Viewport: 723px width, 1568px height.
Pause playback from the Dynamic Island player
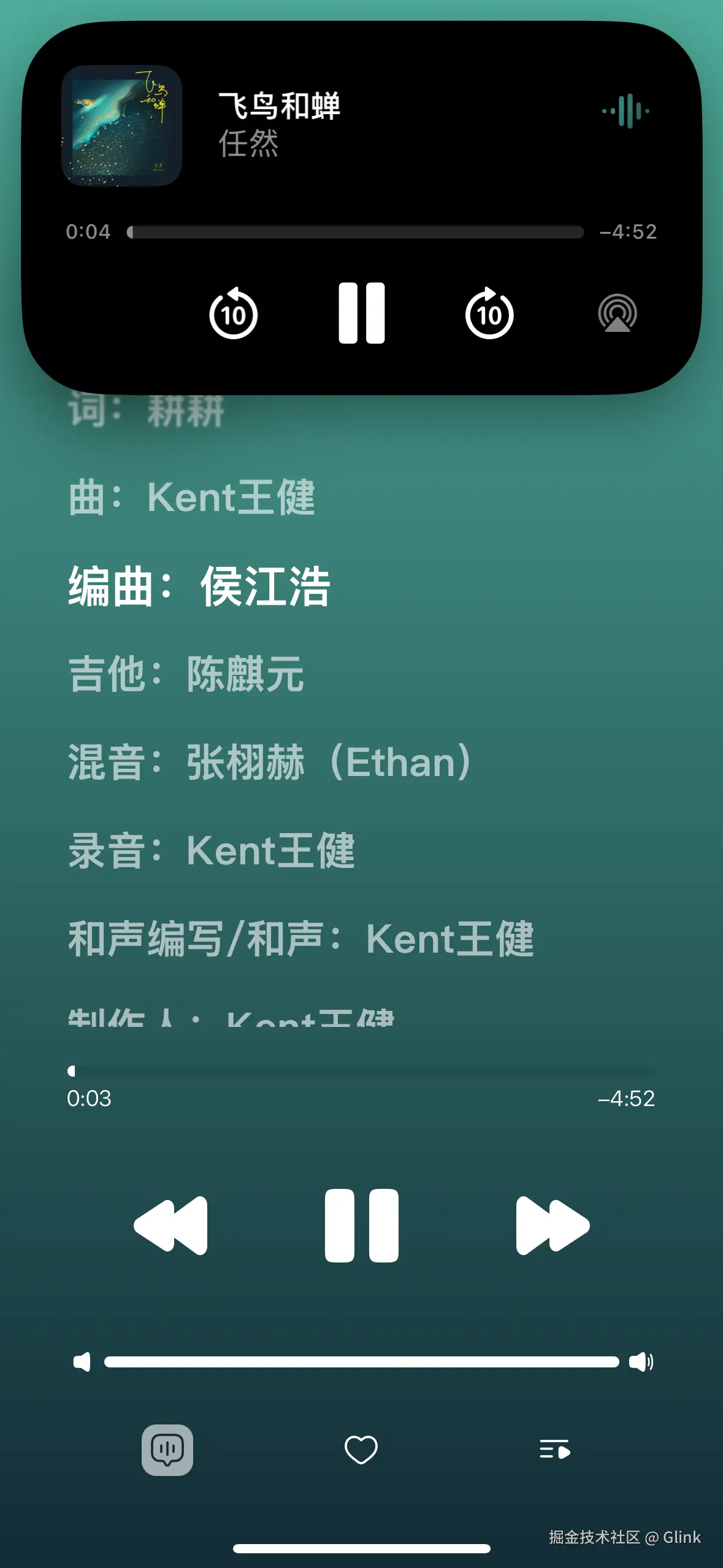pyautogui.click(x=362, y=313)
